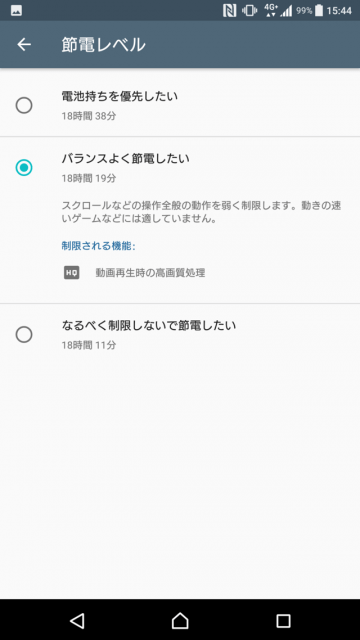Go back from 節電レベル screen
The image size is (360, 640).
click(24, 44)
